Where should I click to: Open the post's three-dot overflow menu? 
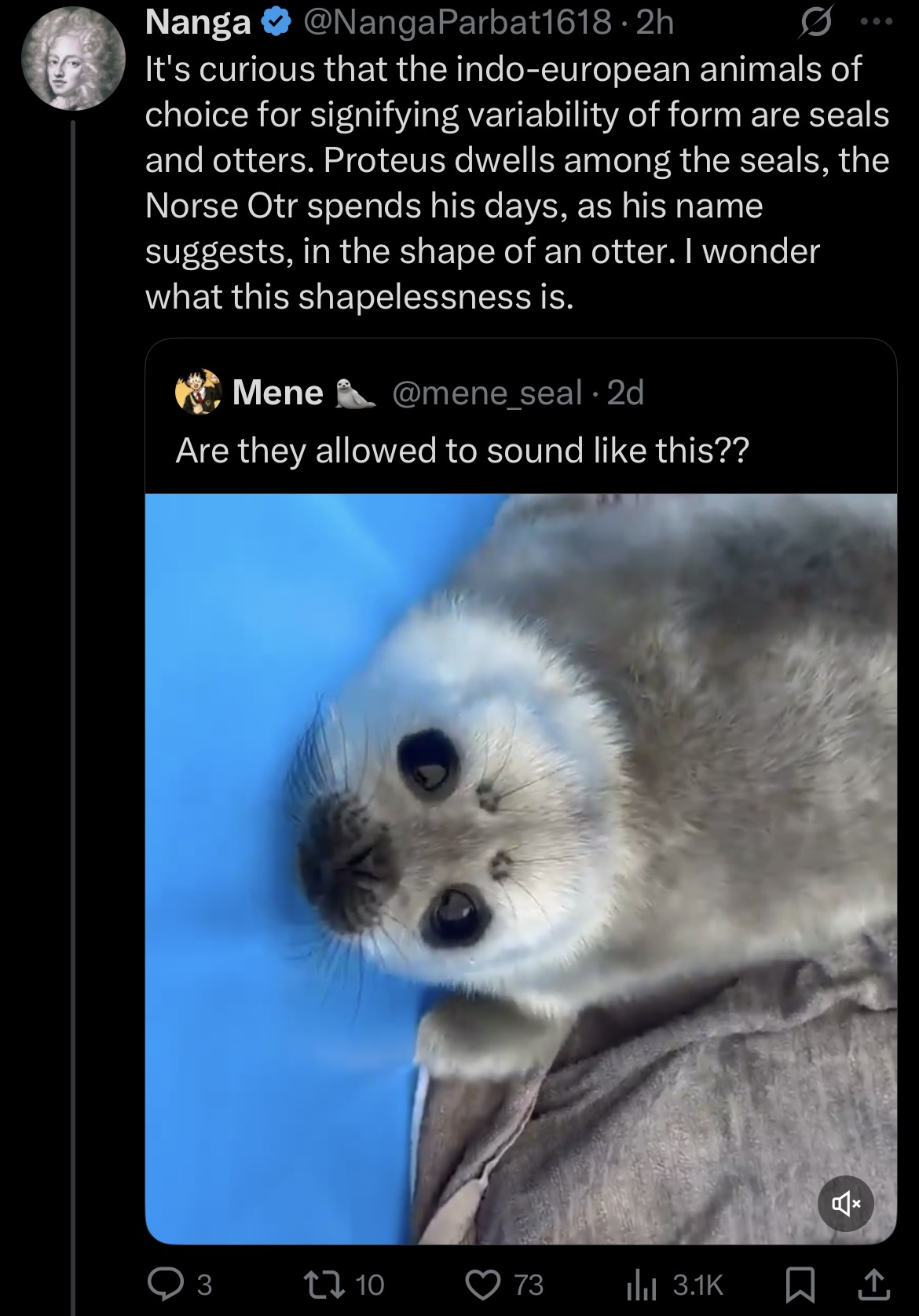(876, 22)
